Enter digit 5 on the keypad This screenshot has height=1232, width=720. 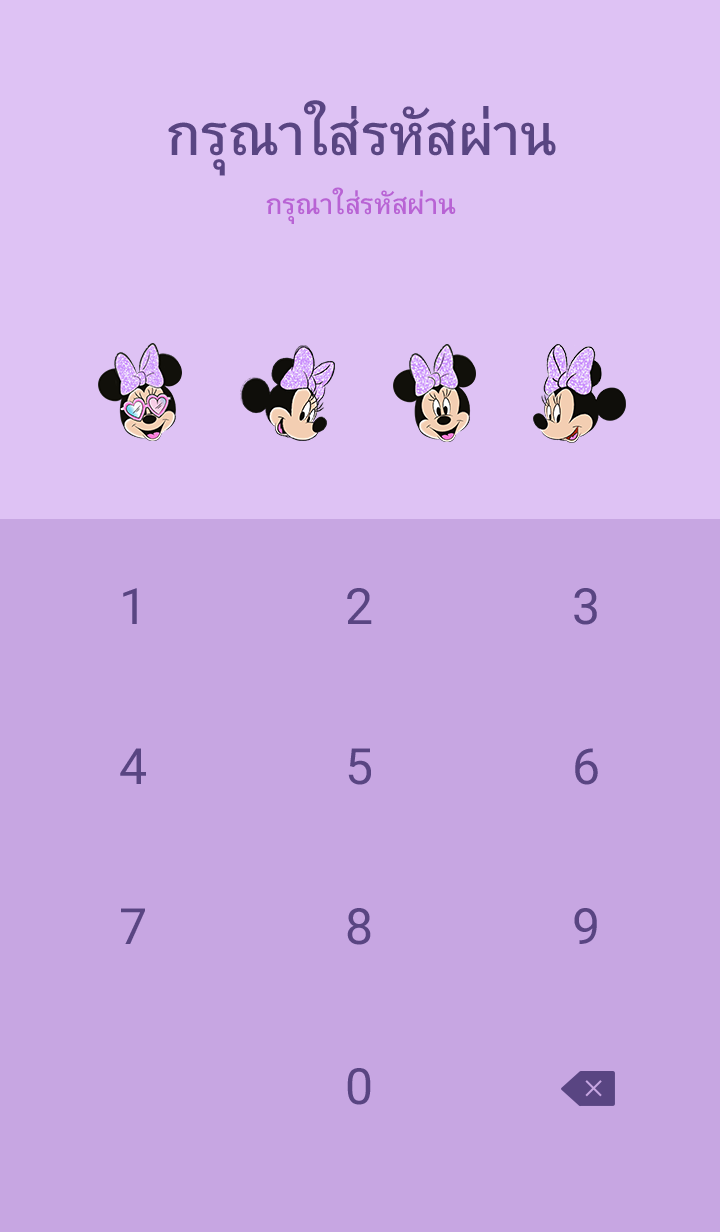359,767
